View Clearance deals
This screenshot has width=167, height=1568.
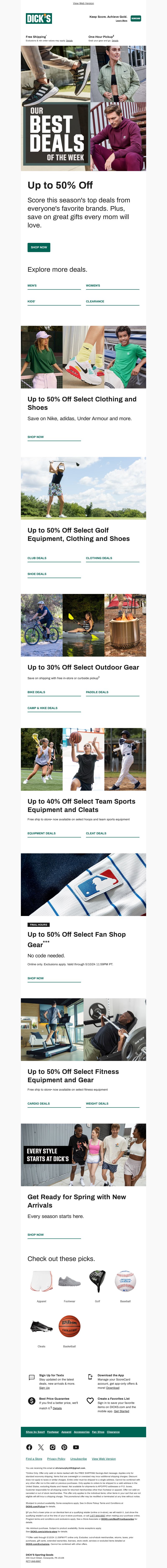click(95, 301)
